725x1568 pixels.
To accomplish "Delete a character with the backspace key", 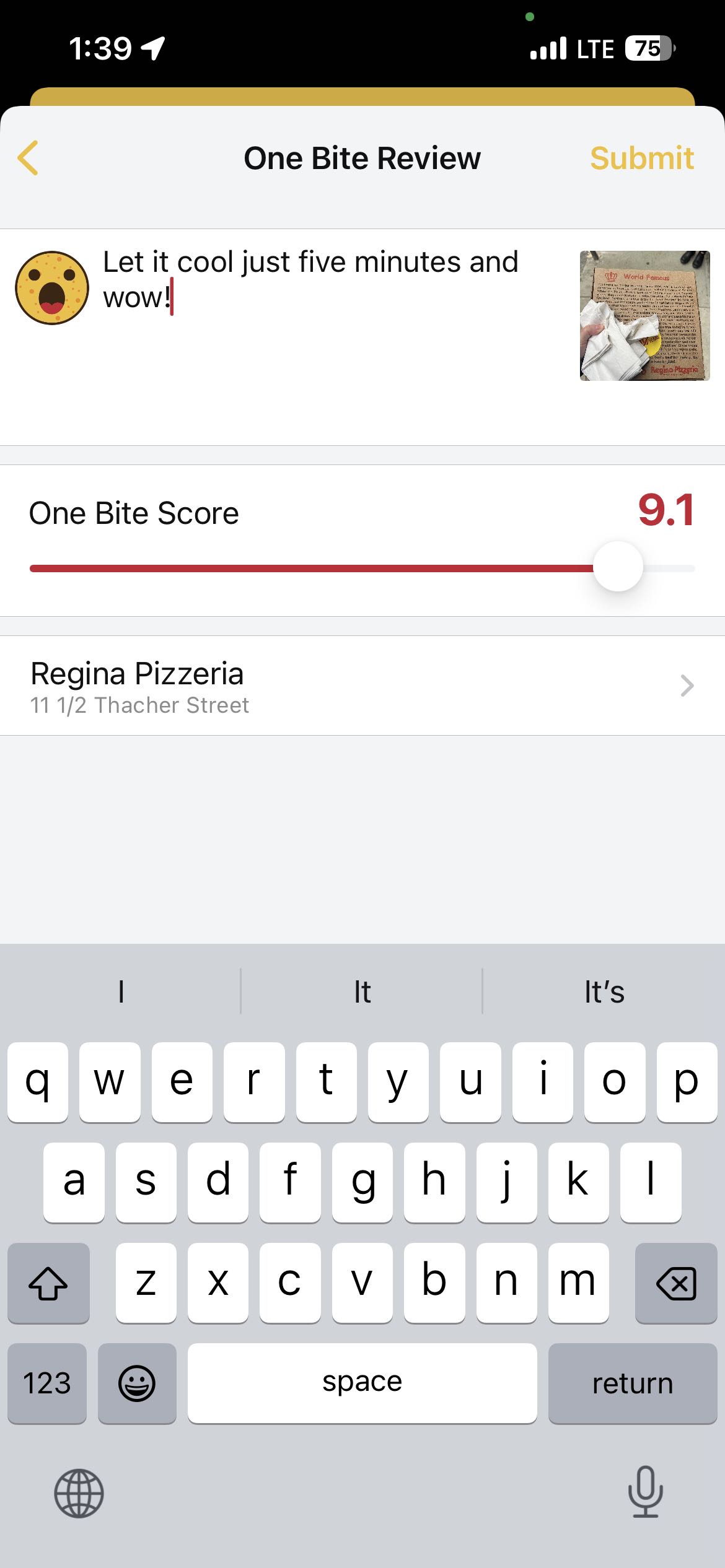I will 675,1283.
